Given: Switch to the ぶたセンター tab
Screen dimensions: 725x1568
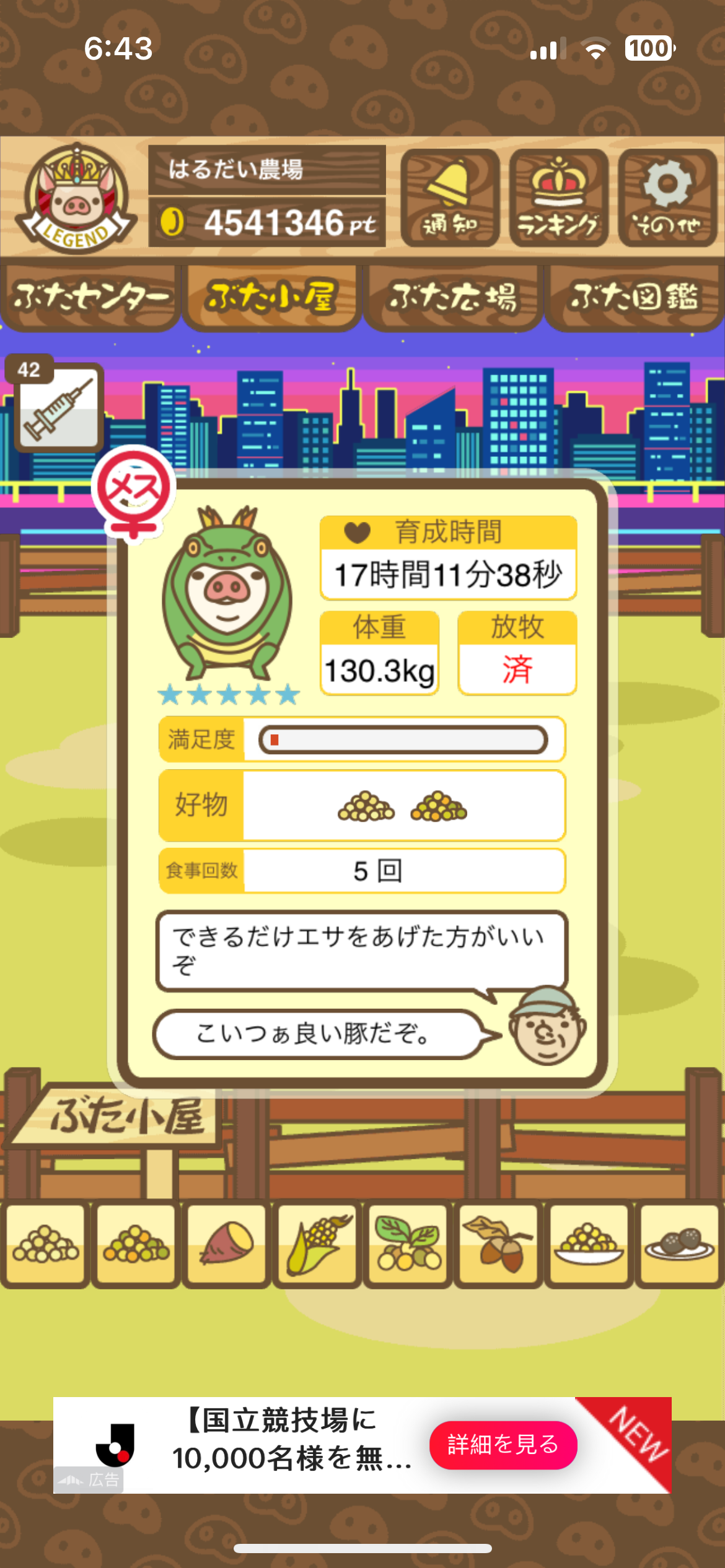Looking at the screenshot, I should [x=90, y=298].
